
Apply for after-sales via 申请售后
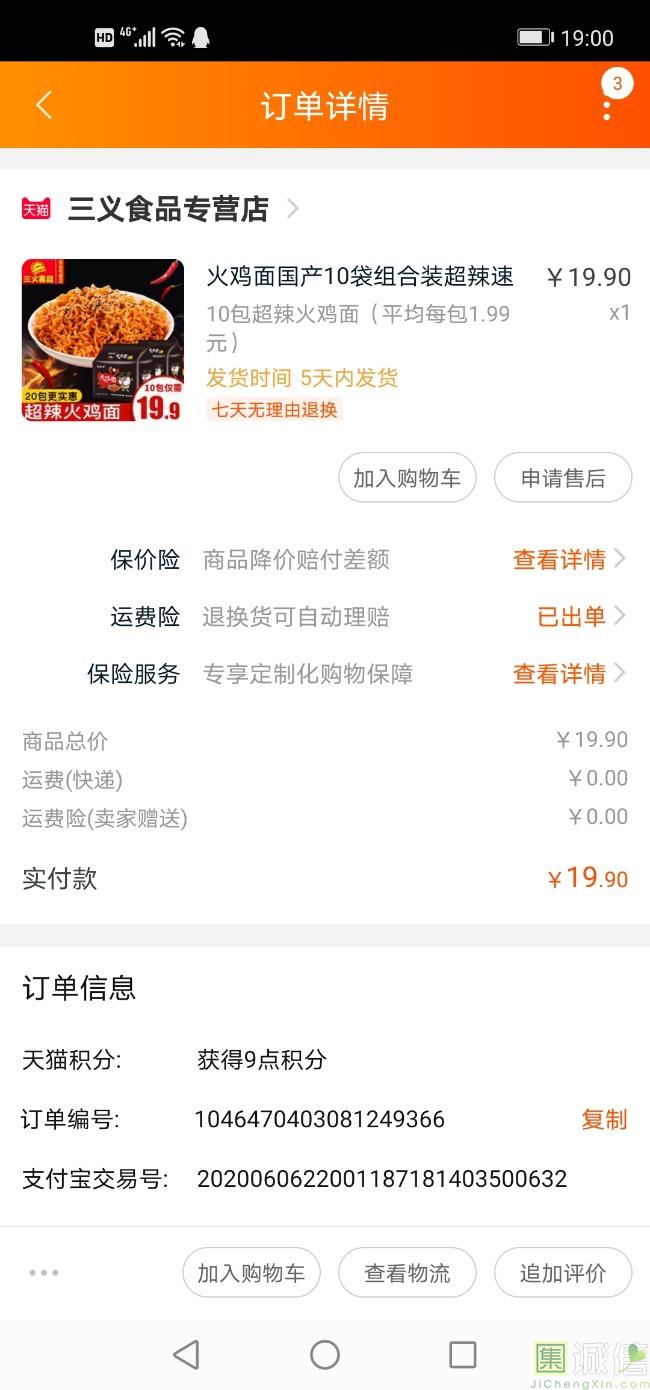coord(563,478)
